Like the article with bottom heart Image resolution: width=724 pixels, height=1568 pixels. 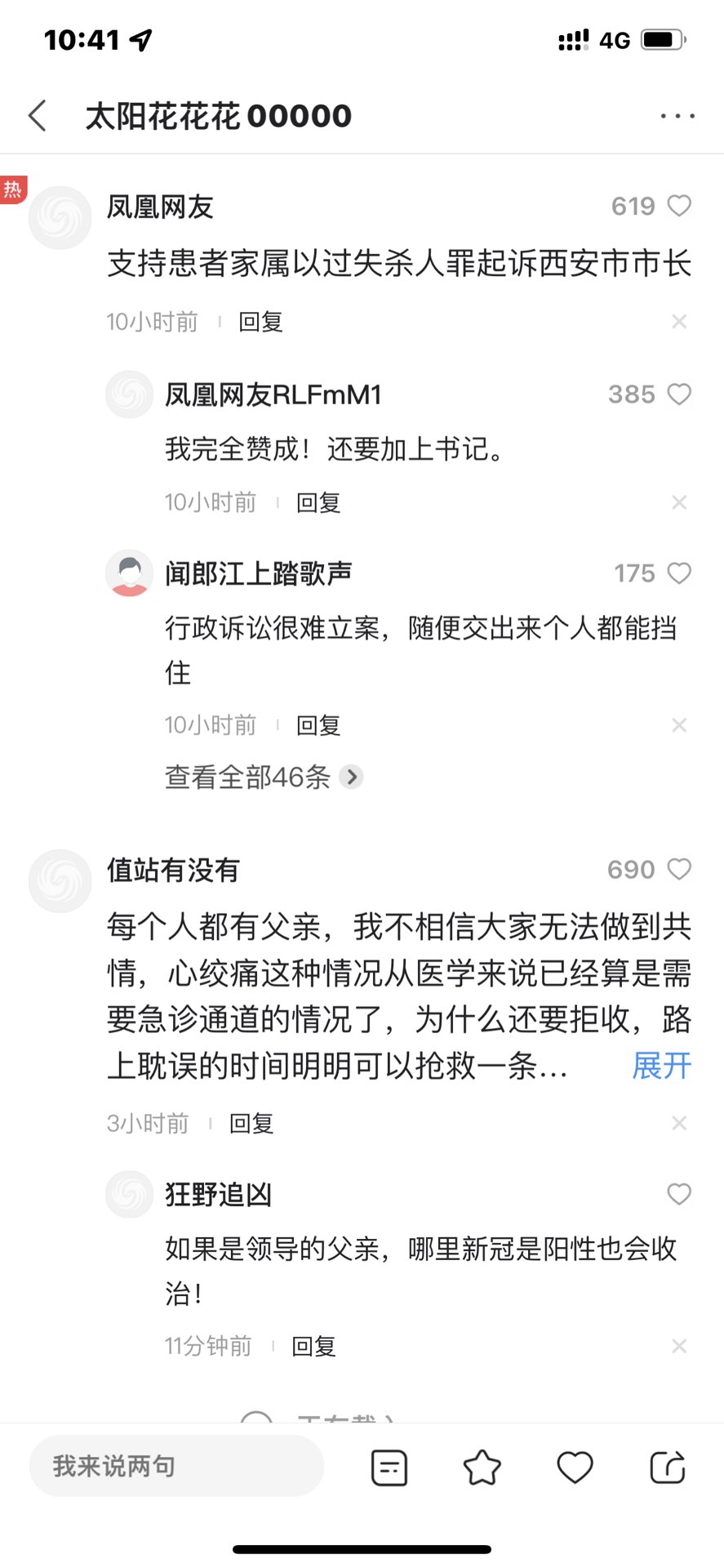(x=575, y=1468)
